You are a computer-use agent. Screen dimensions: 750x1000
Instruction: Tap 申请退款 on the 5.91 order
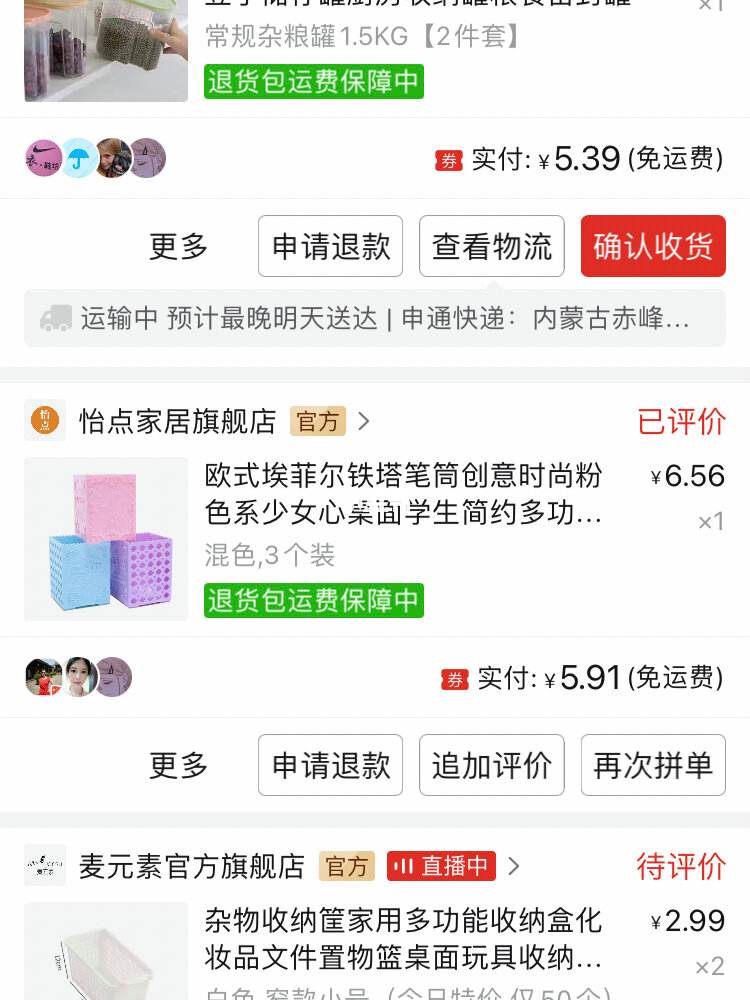(x=330, y=765)
